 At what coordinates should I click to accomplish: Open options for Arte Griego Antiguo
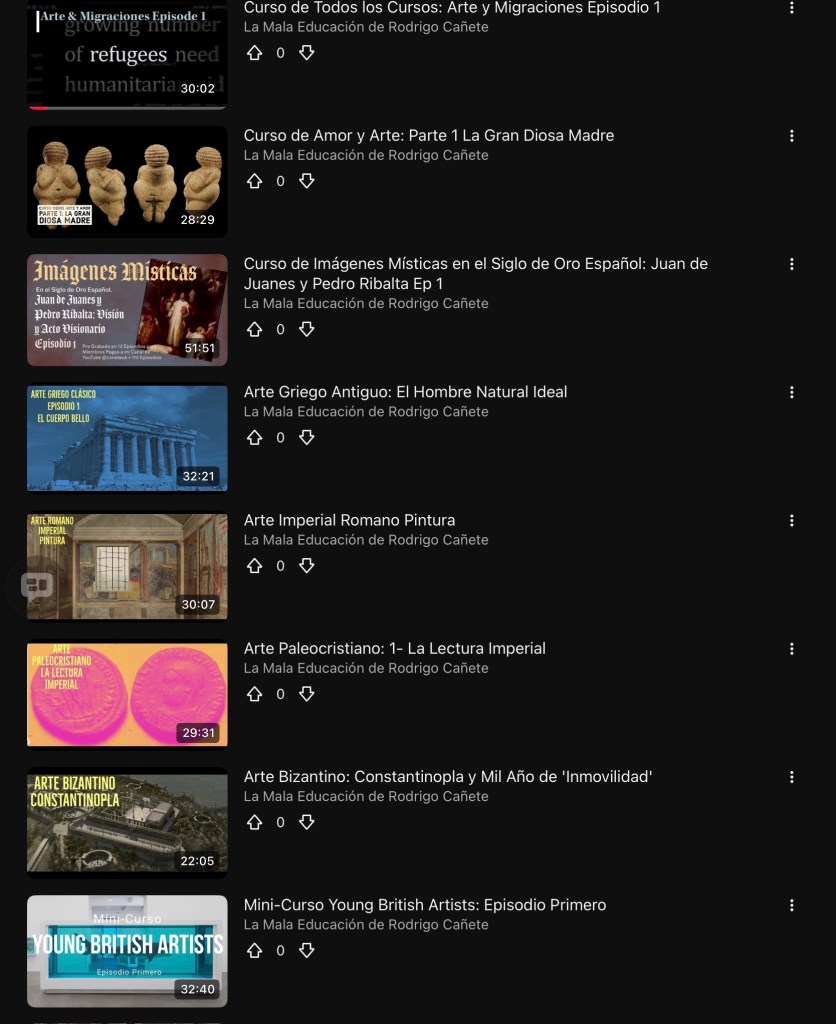[791, 393]
